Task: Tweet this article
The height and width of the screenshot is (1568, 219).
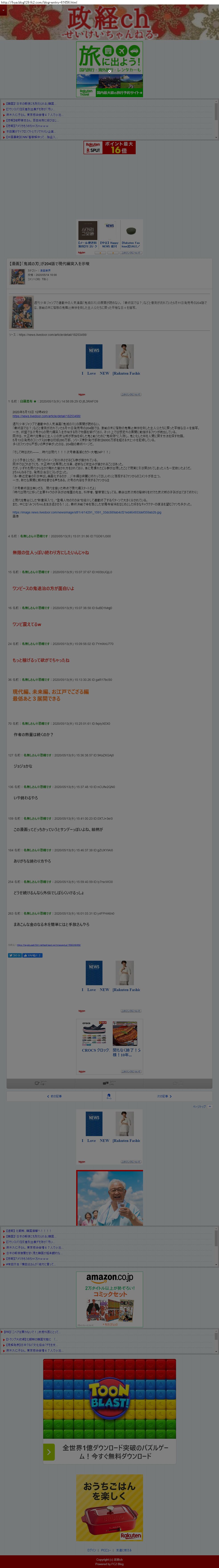Action: pos(14,955)
